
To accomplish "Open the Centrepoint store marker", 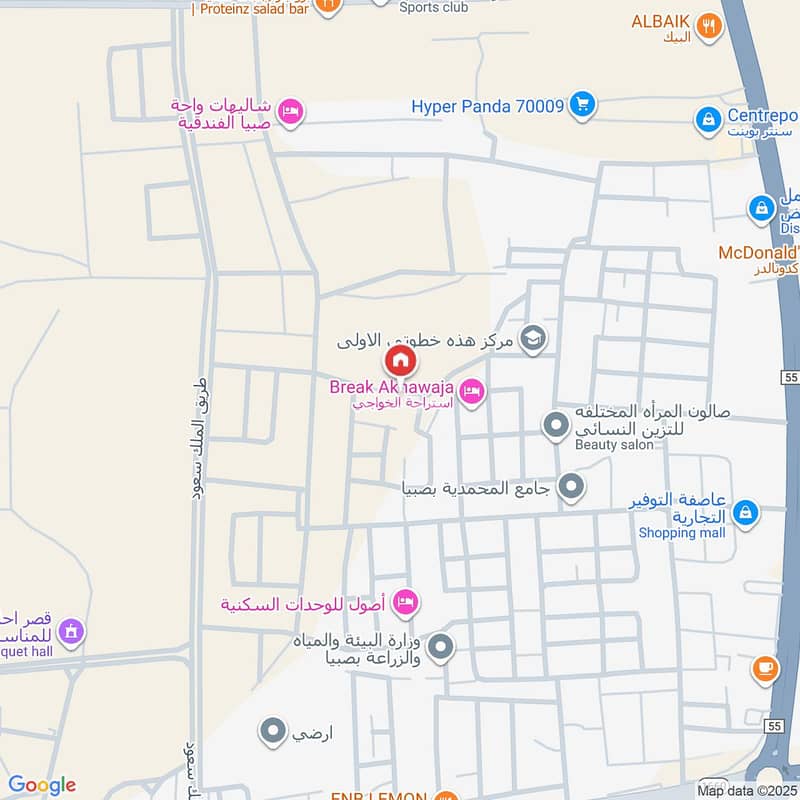I will [x=708, y=120].
